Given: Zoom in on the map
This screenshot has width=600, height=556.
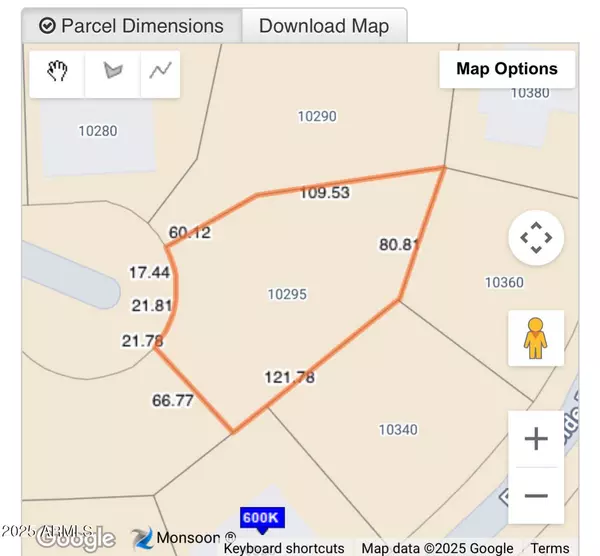Looking at the screenshot, I should [536, 439].
